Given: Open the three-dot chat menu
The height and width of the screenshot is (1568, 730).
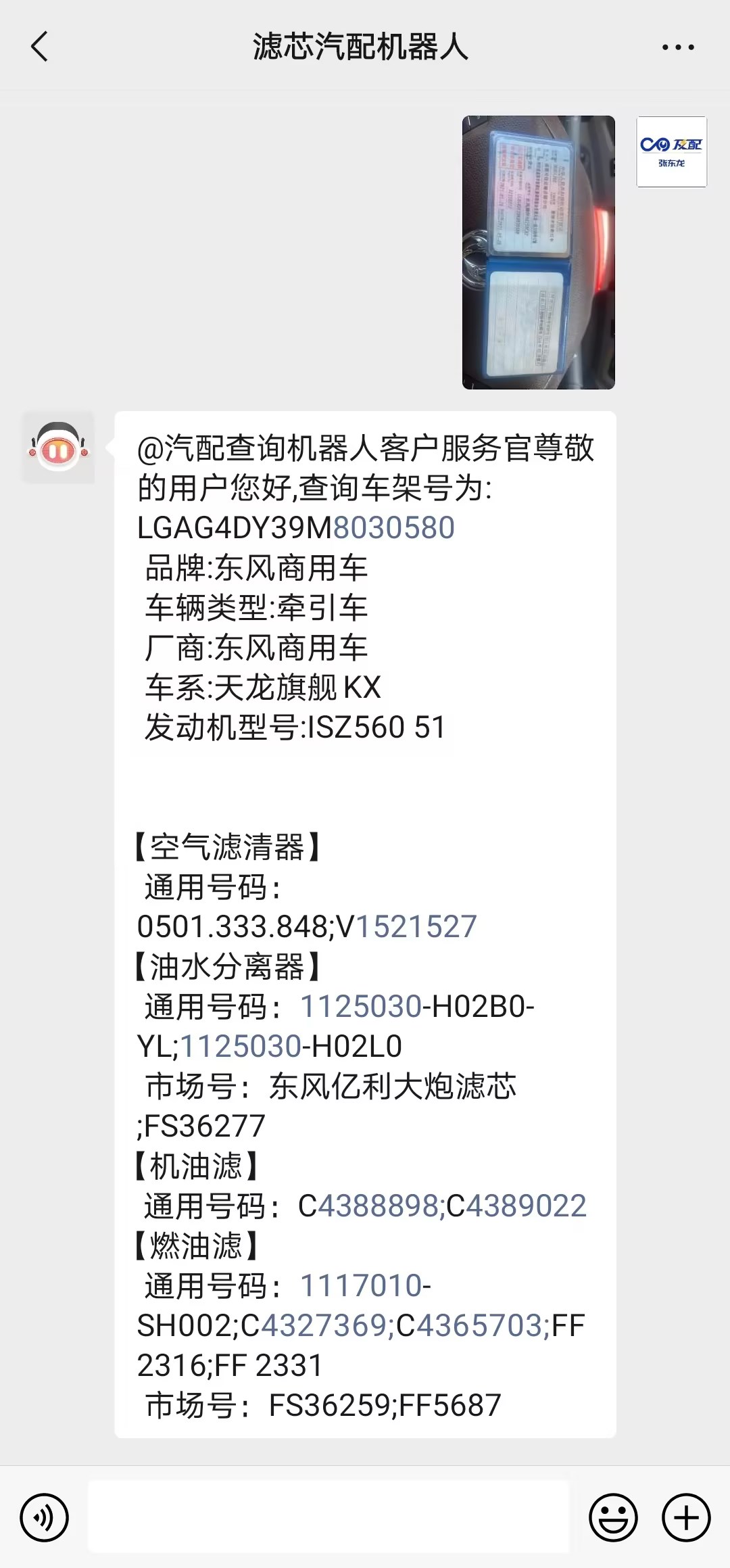Looking at the screenshot, I should click(678, 47).
